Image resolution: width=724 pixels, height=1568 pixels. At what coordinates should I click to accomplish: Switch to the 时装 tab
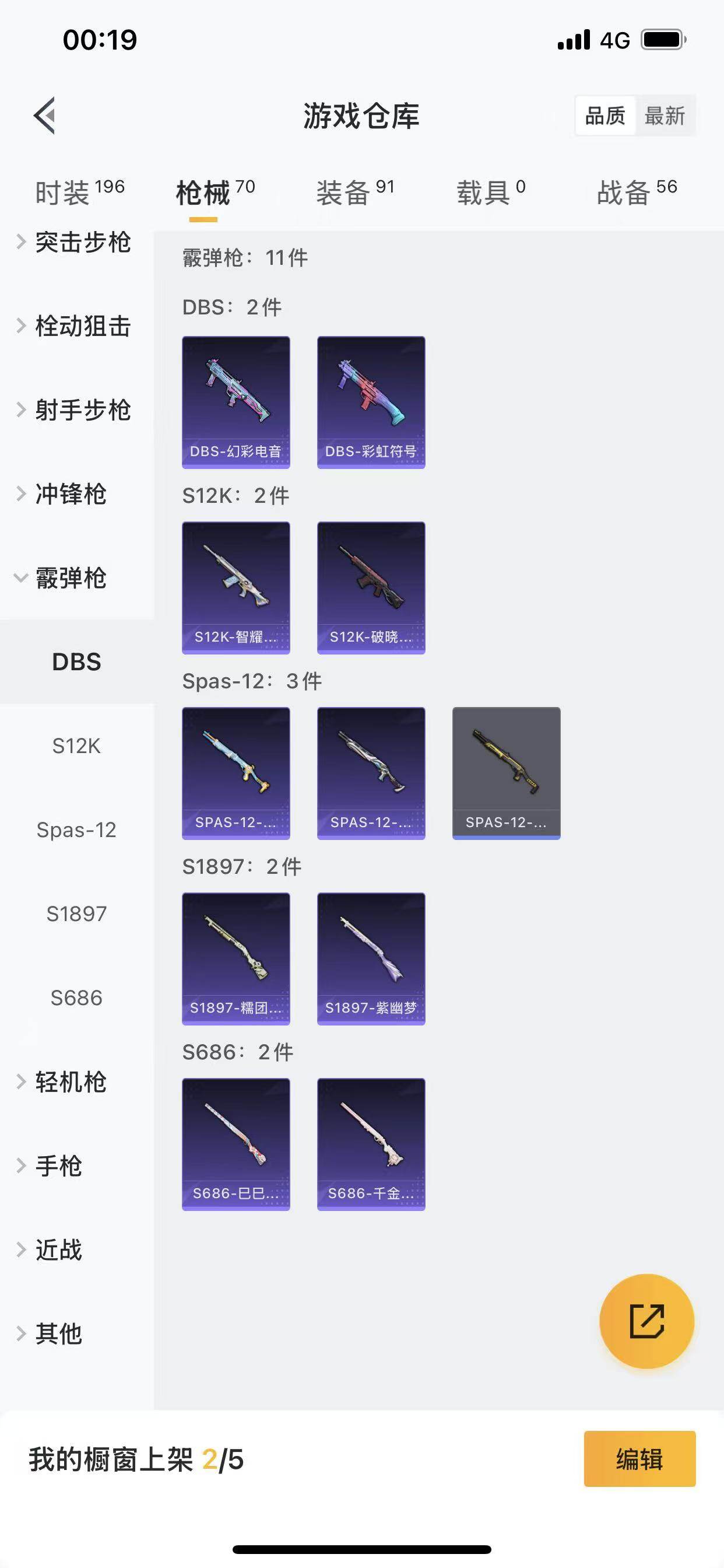tap(79, 192)
